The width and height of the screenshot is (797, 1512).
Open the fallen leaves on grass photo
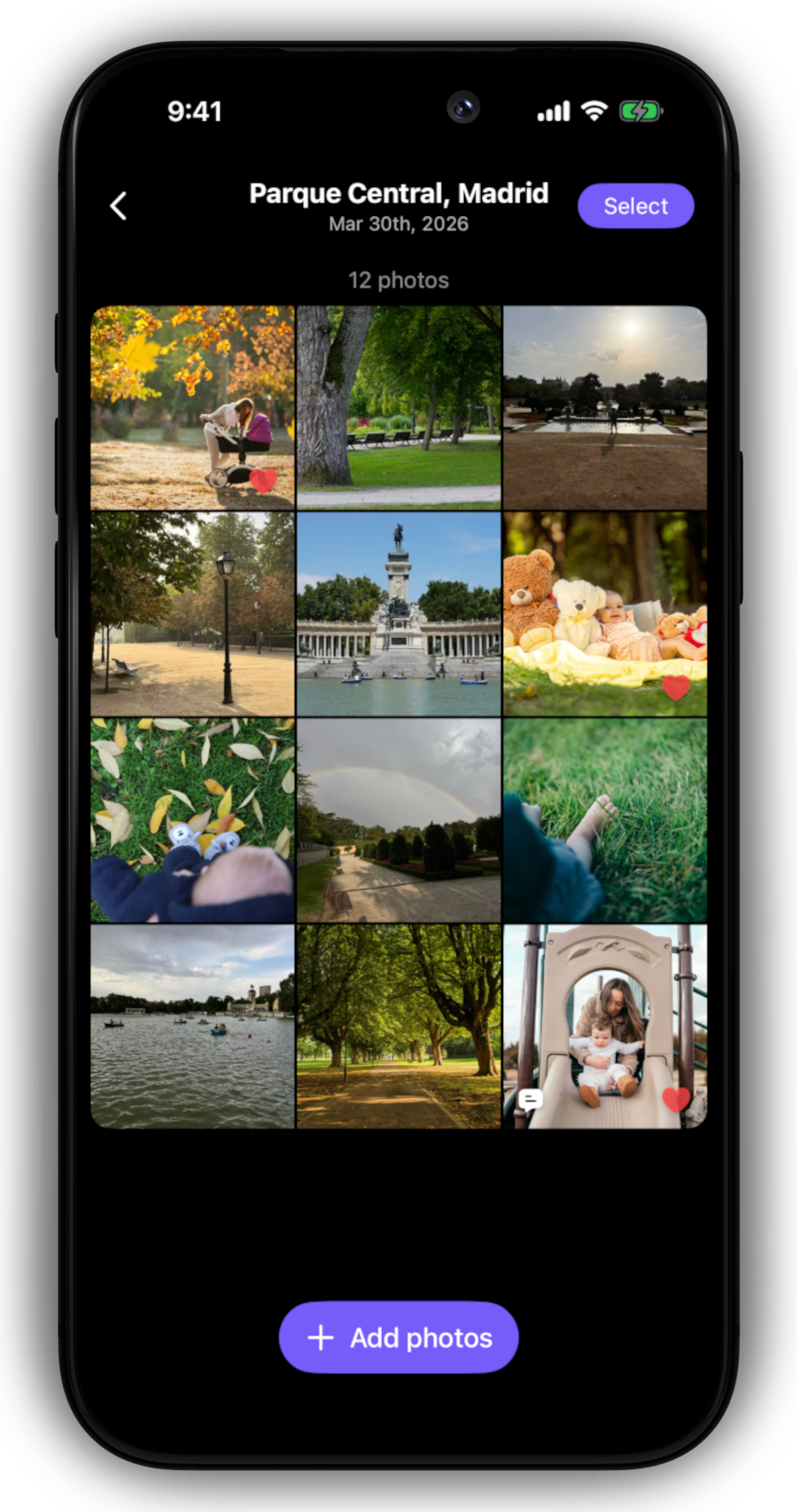coord(192,820)
